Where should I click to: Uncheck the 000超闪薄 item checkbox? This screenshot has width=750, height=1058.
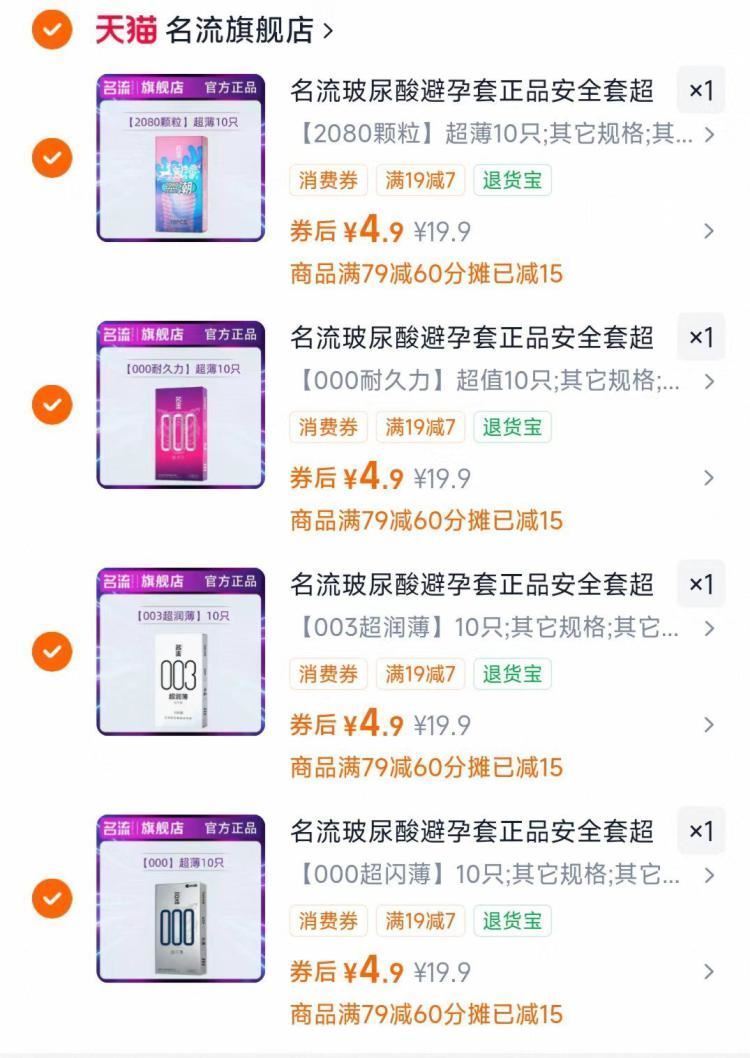click(x=52, y=898)
